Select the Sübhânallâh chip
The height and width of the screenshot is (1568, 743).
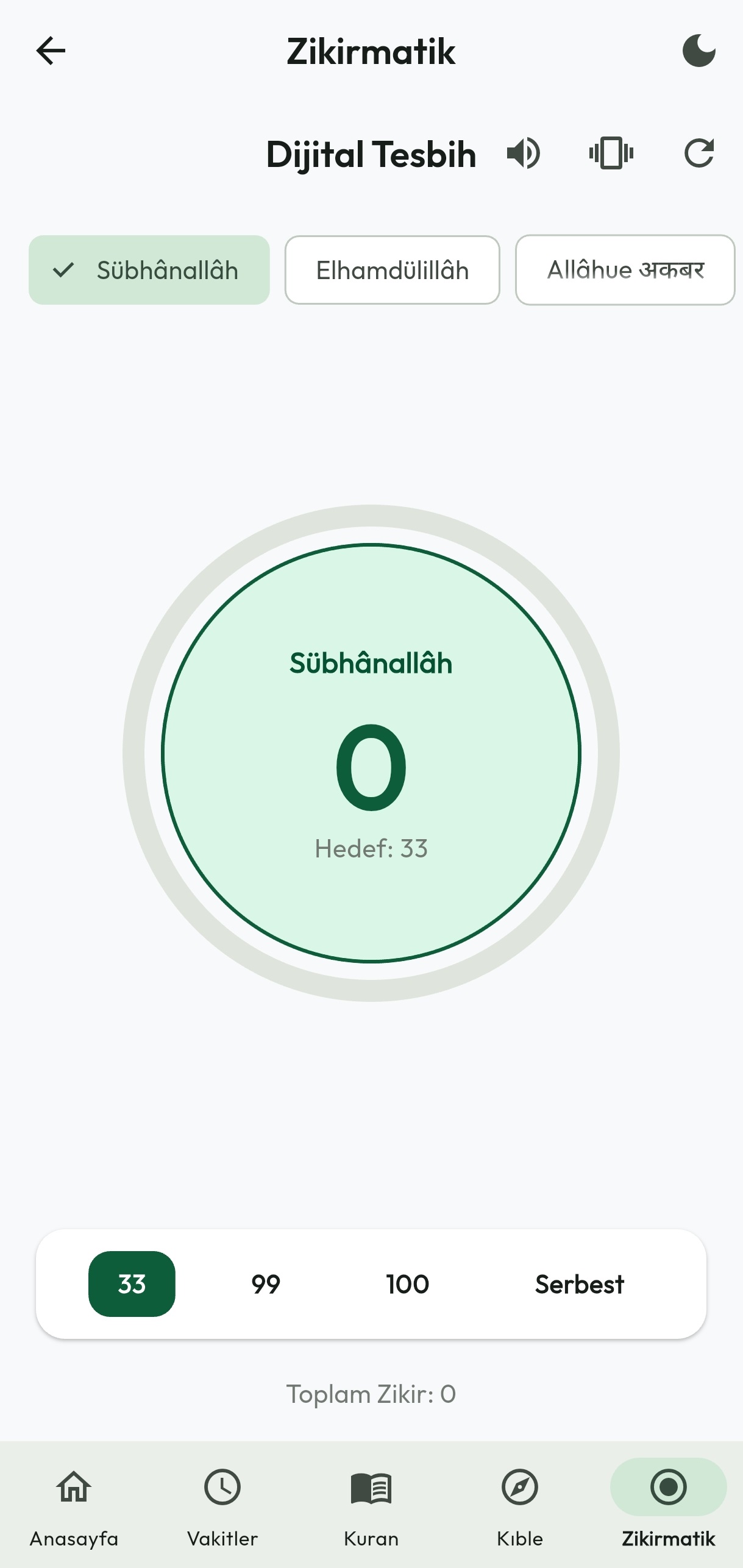tap(149, 270)
